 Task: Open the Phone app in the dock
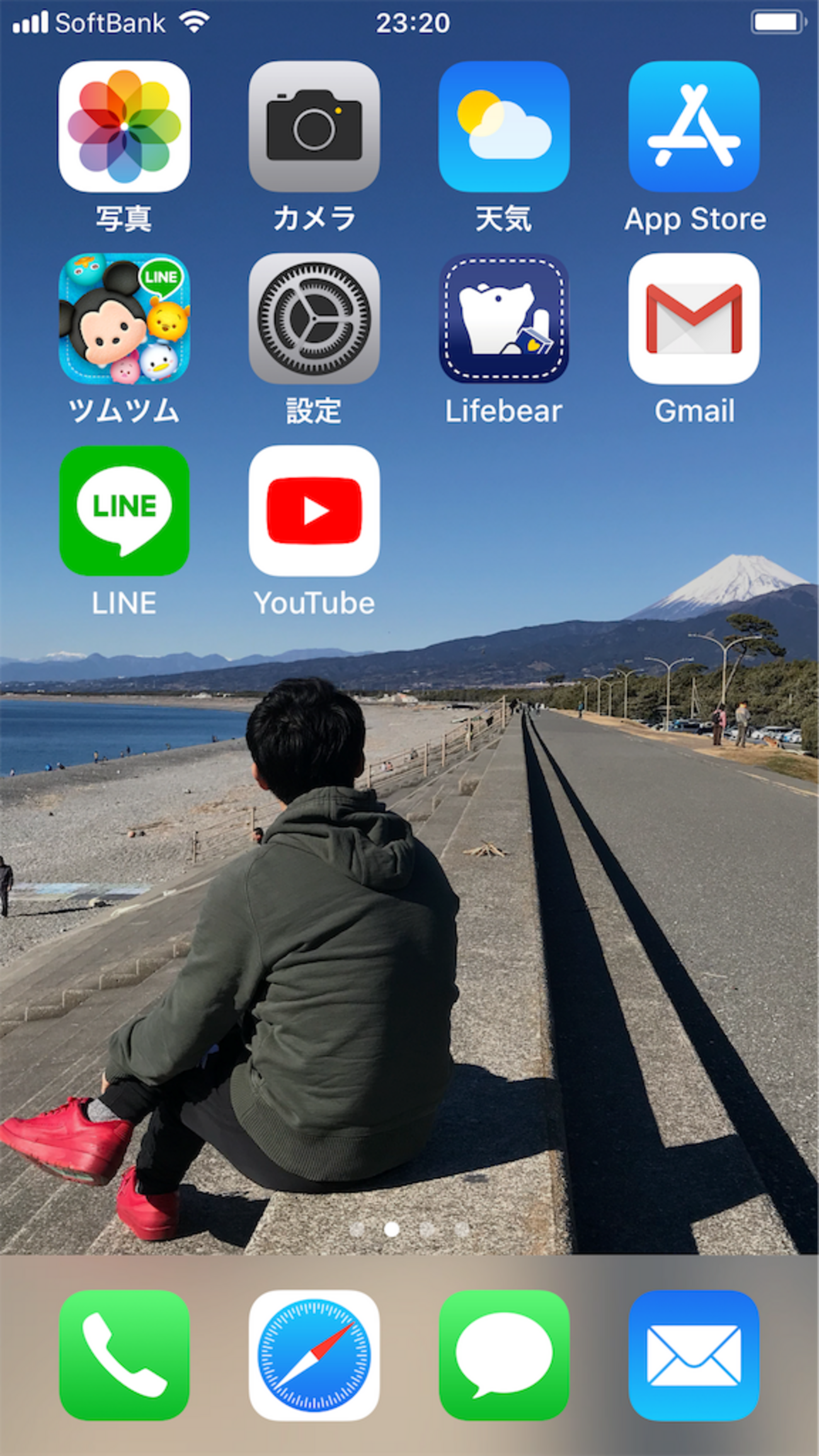point(124,1355)
